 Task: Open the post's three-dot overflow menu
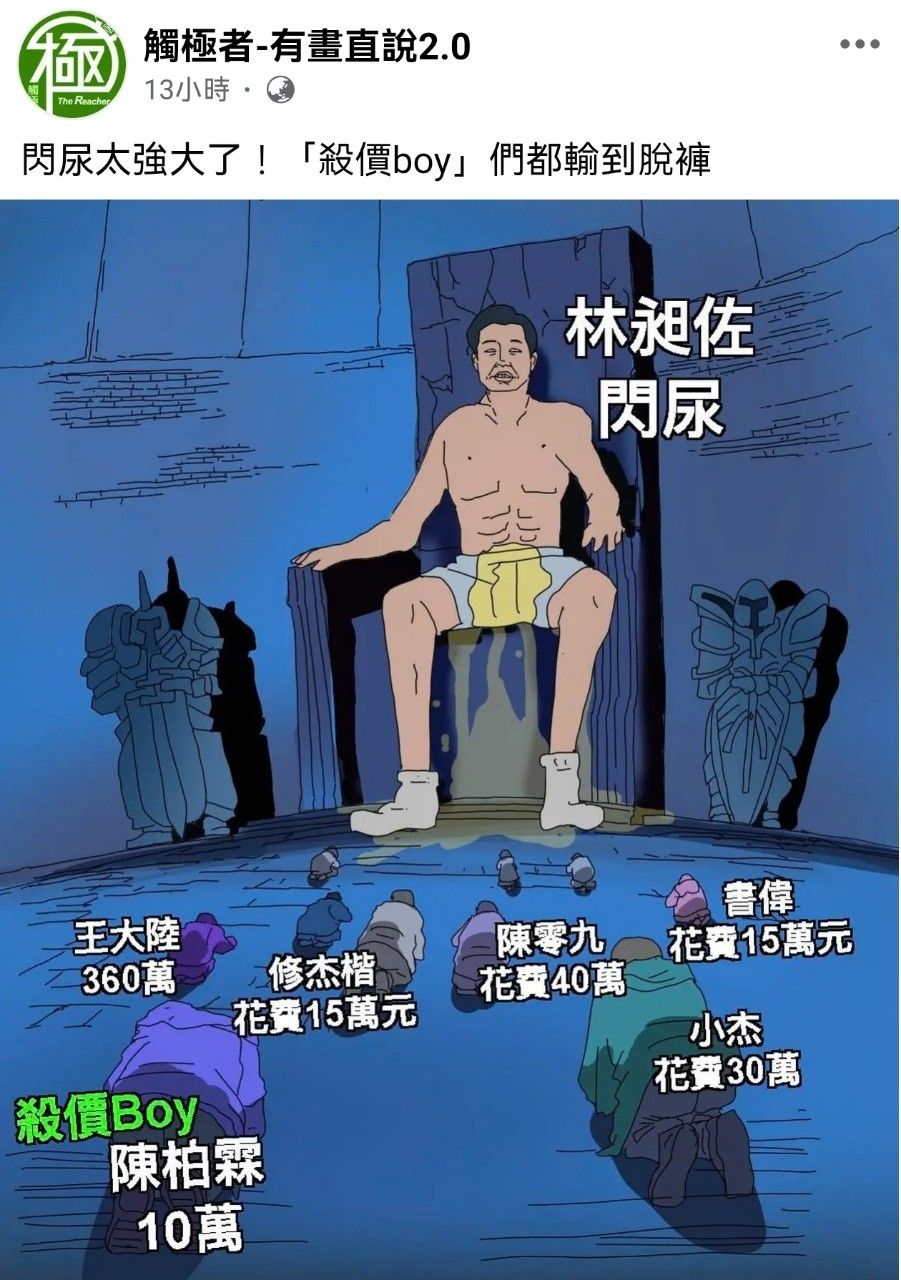click(x=858, y=44)
